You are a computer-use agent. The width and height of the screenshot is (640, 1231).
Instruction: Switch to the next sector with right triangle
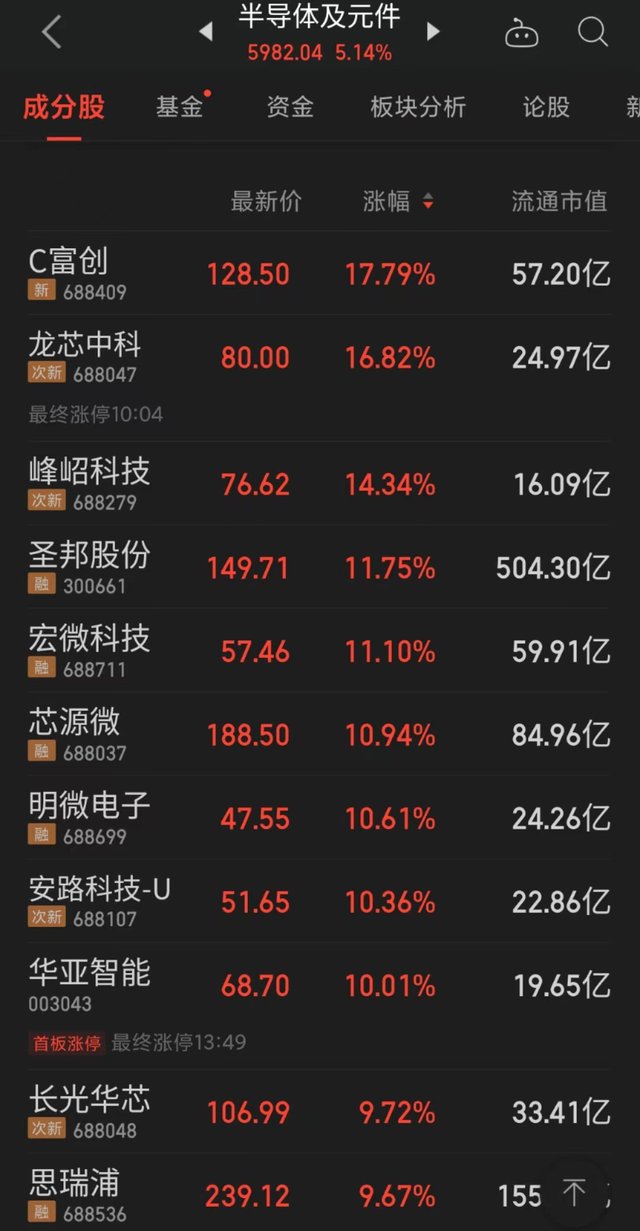pyautogui.click(x=433, y=32)
